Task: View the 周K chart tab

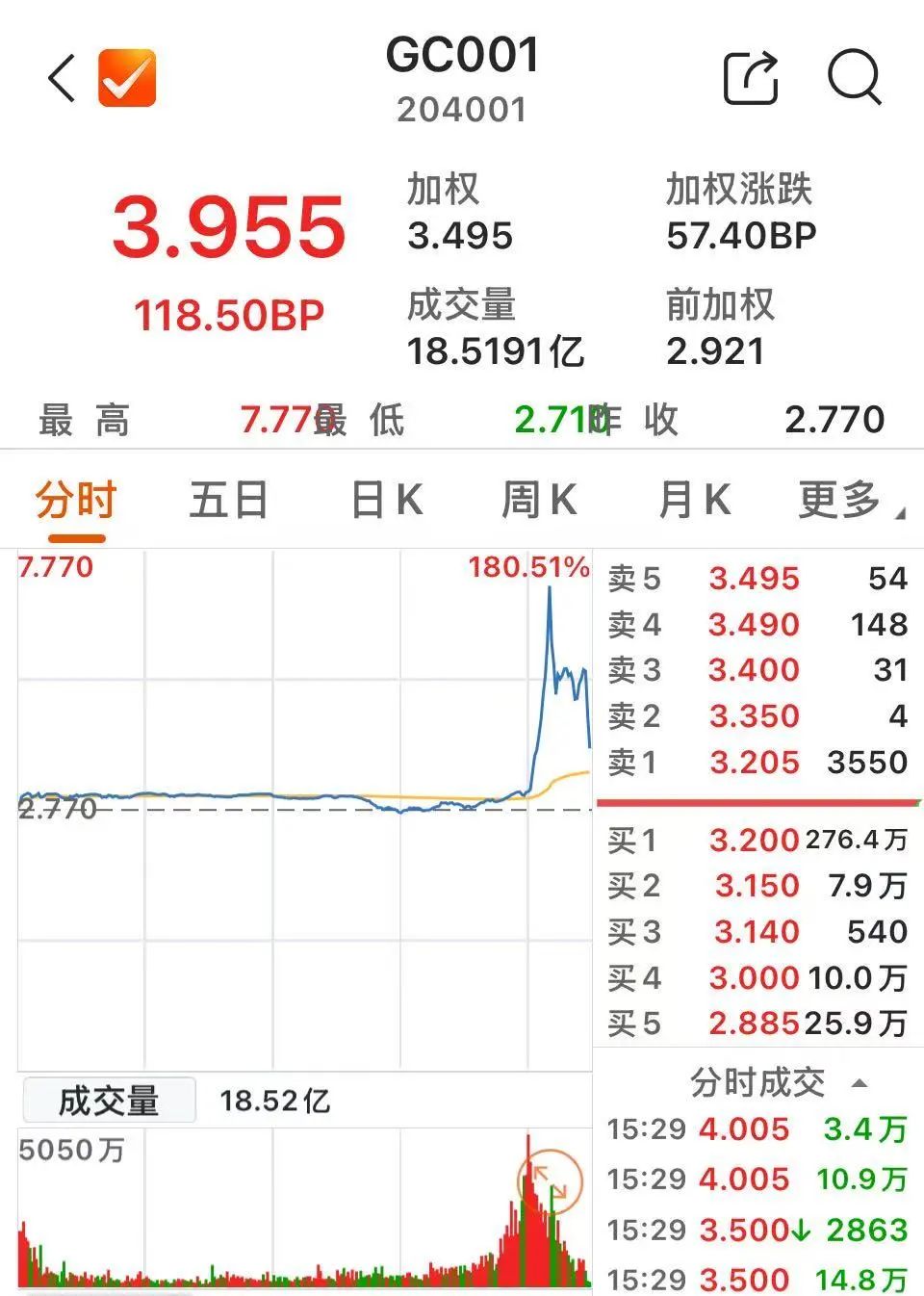Action: coord(539,501)
